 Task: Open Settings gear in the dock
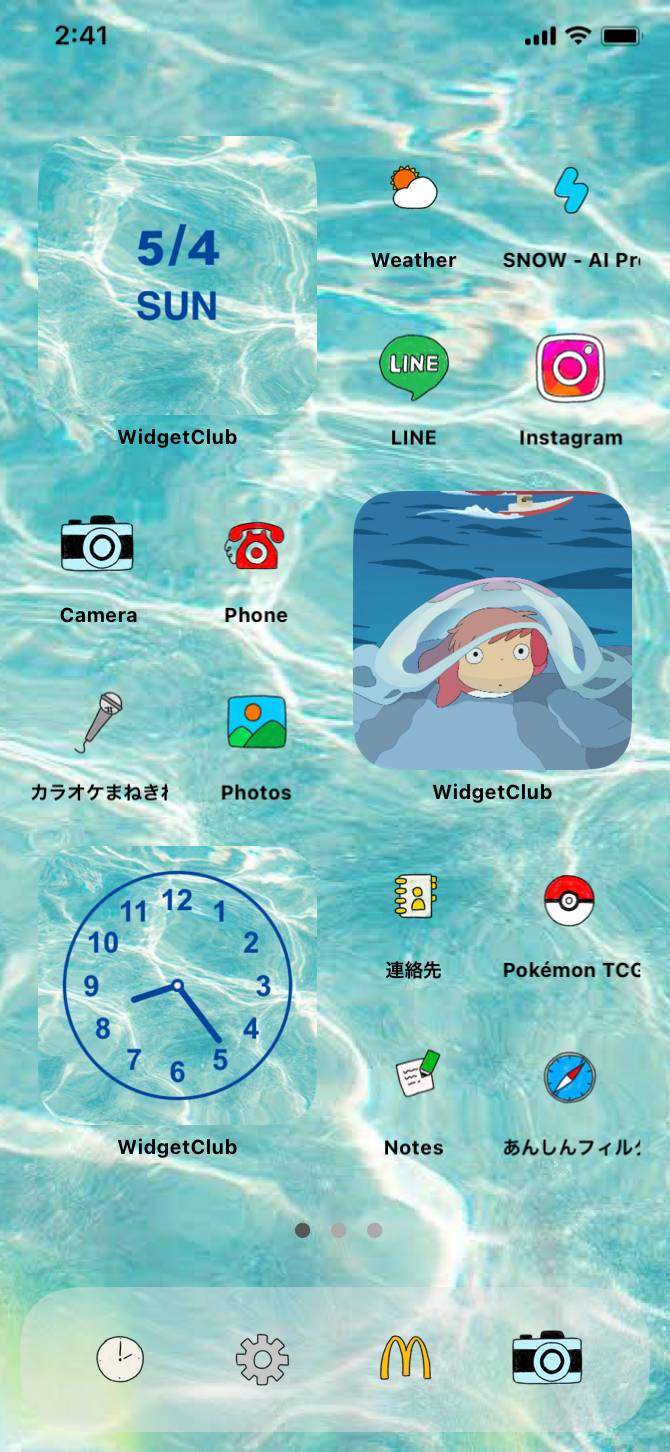pos(262,1359)
